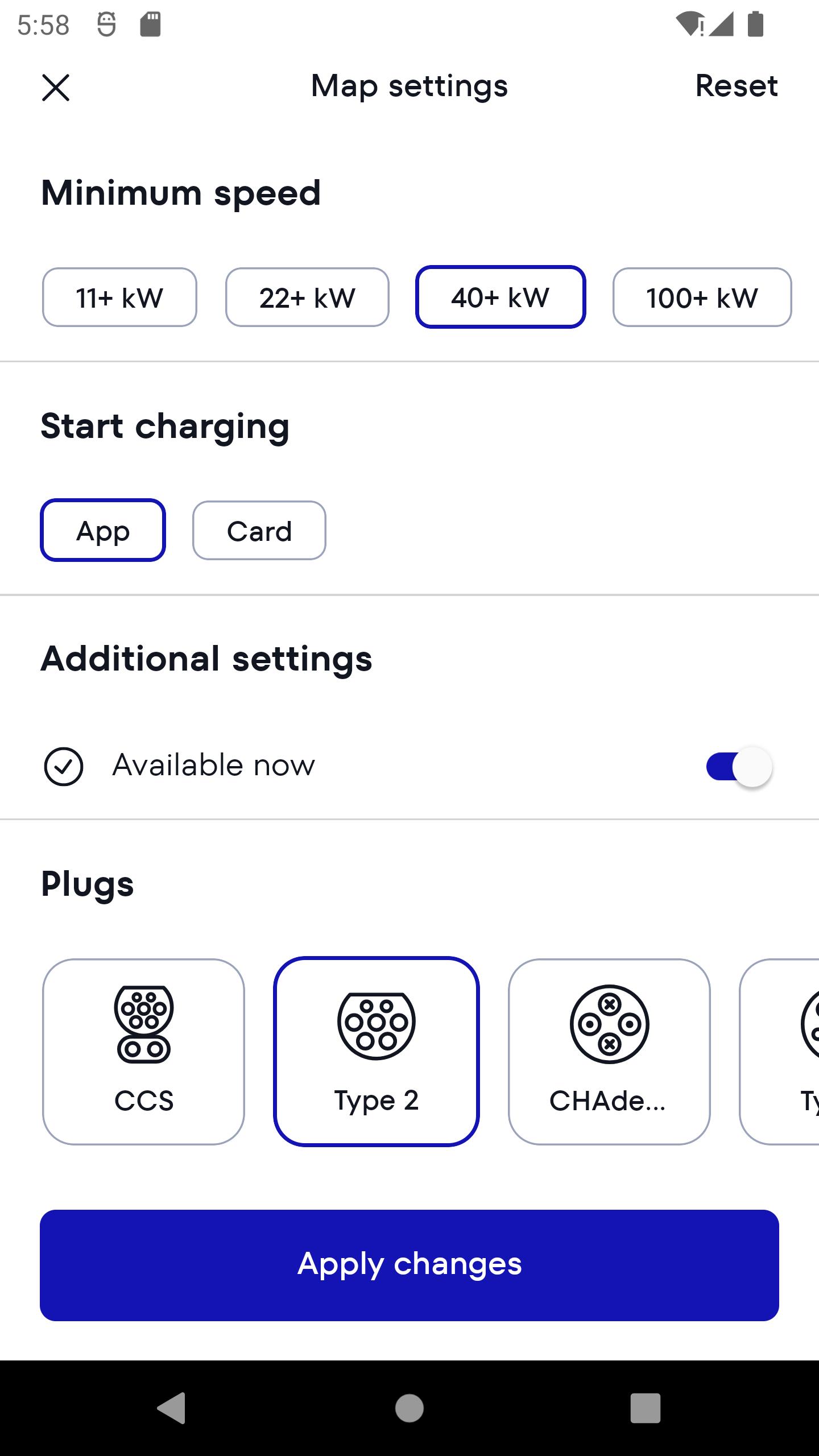Select App as start charging method
Screen dimensions: 819x1456
click(x=103, y=531)
